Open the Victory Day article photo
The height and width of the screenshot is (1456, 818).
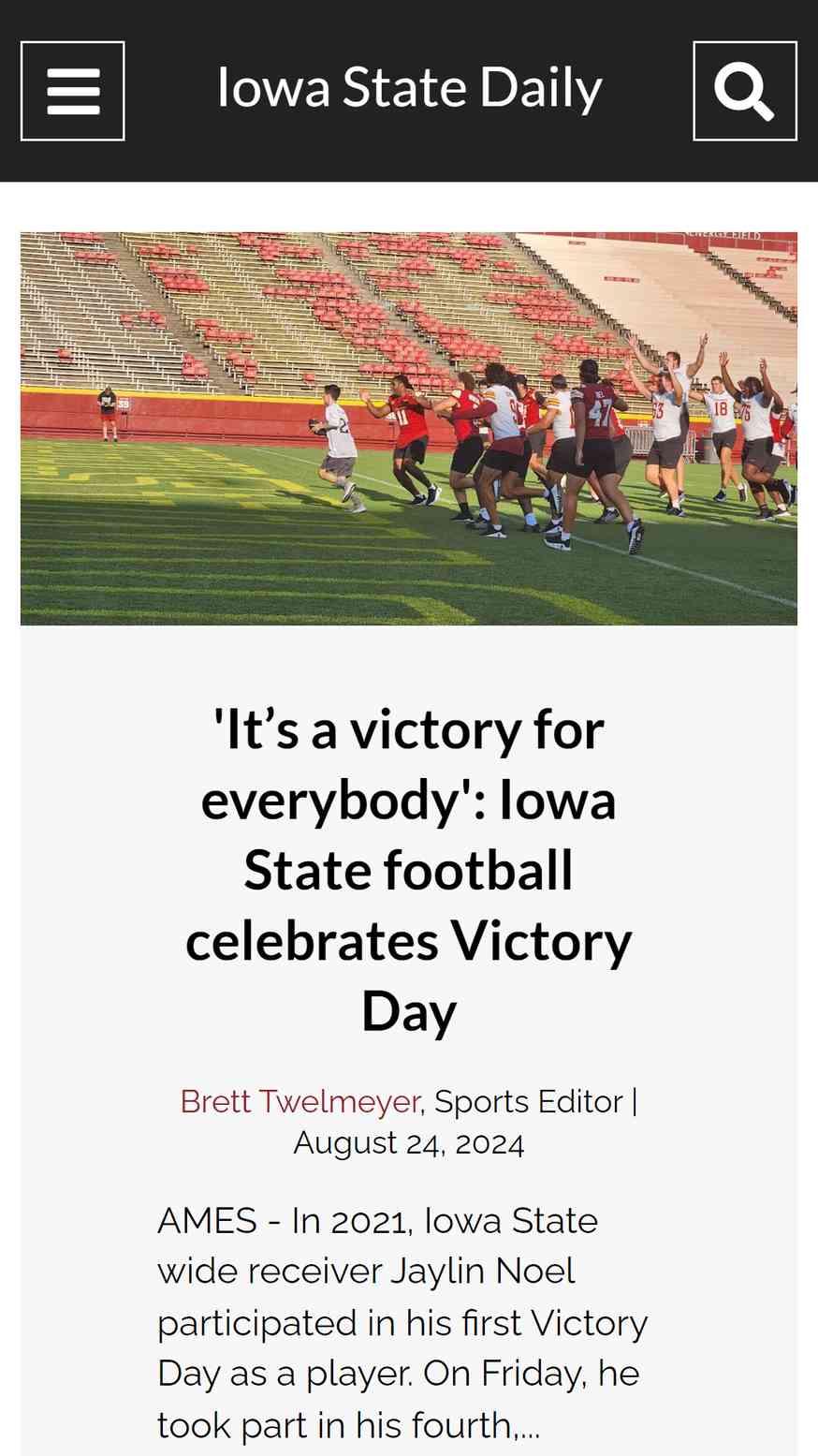[x=409, y=428]
